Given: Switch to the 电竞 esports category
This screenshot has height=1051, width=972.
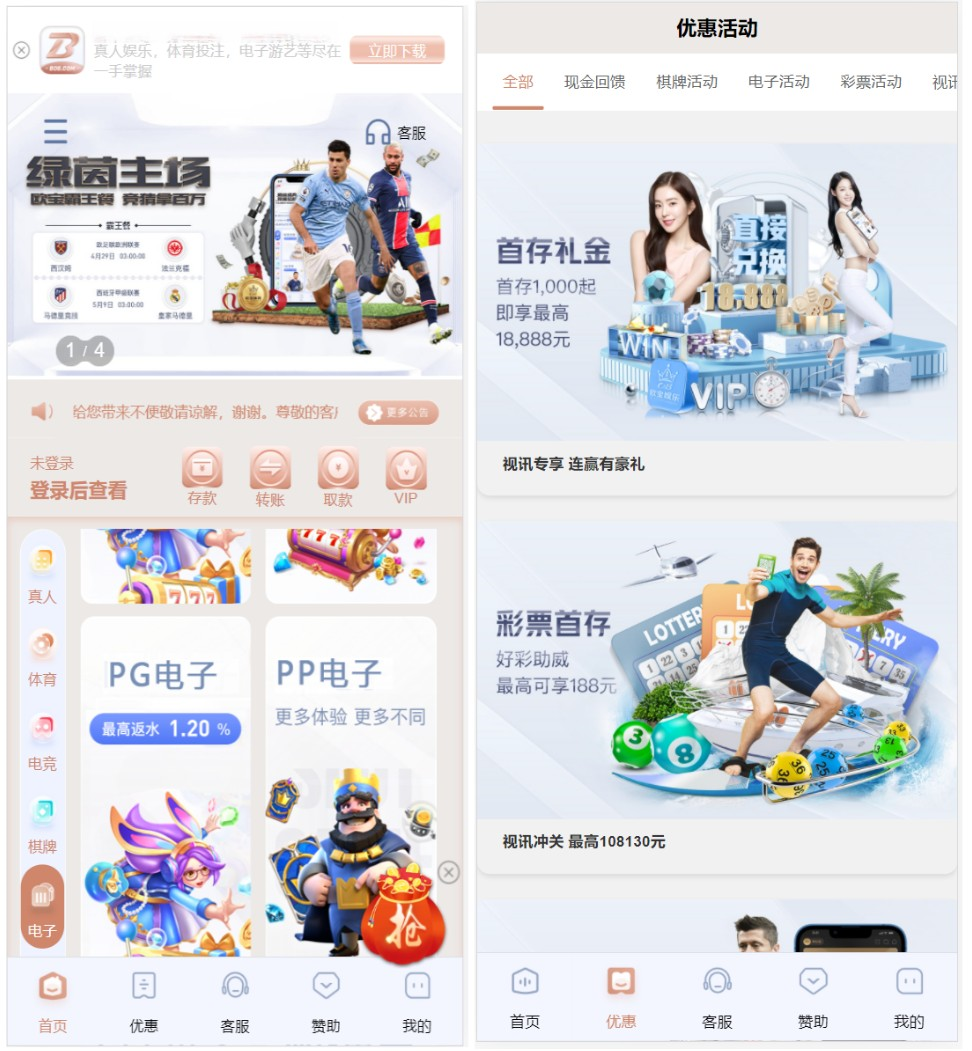Looking at the screenshot, I should click(x=42, y=743).
